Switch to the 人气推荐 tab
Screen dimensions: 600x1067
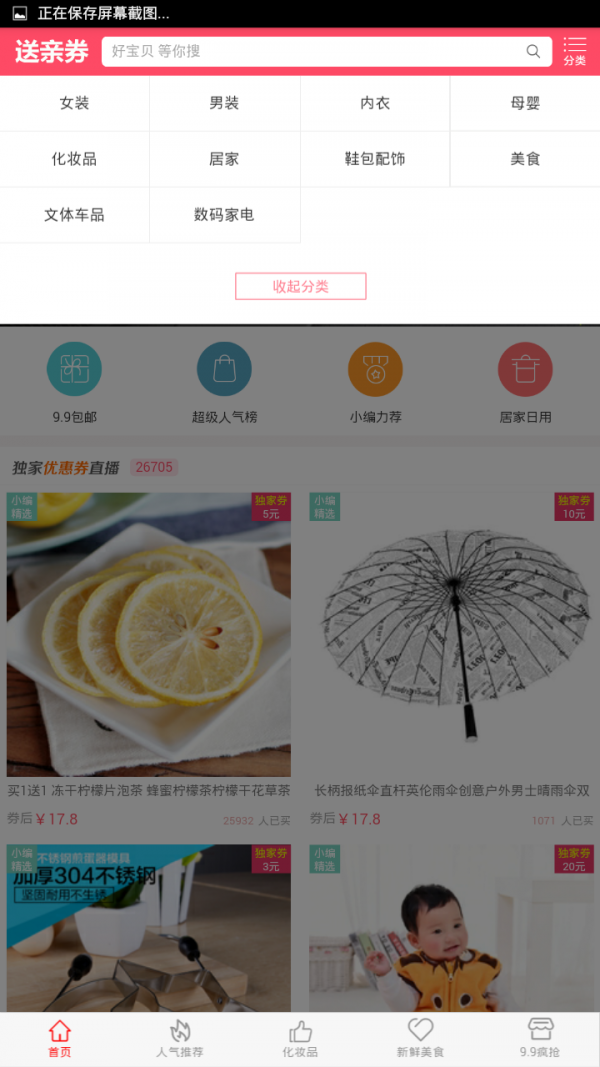point(180,1038)
